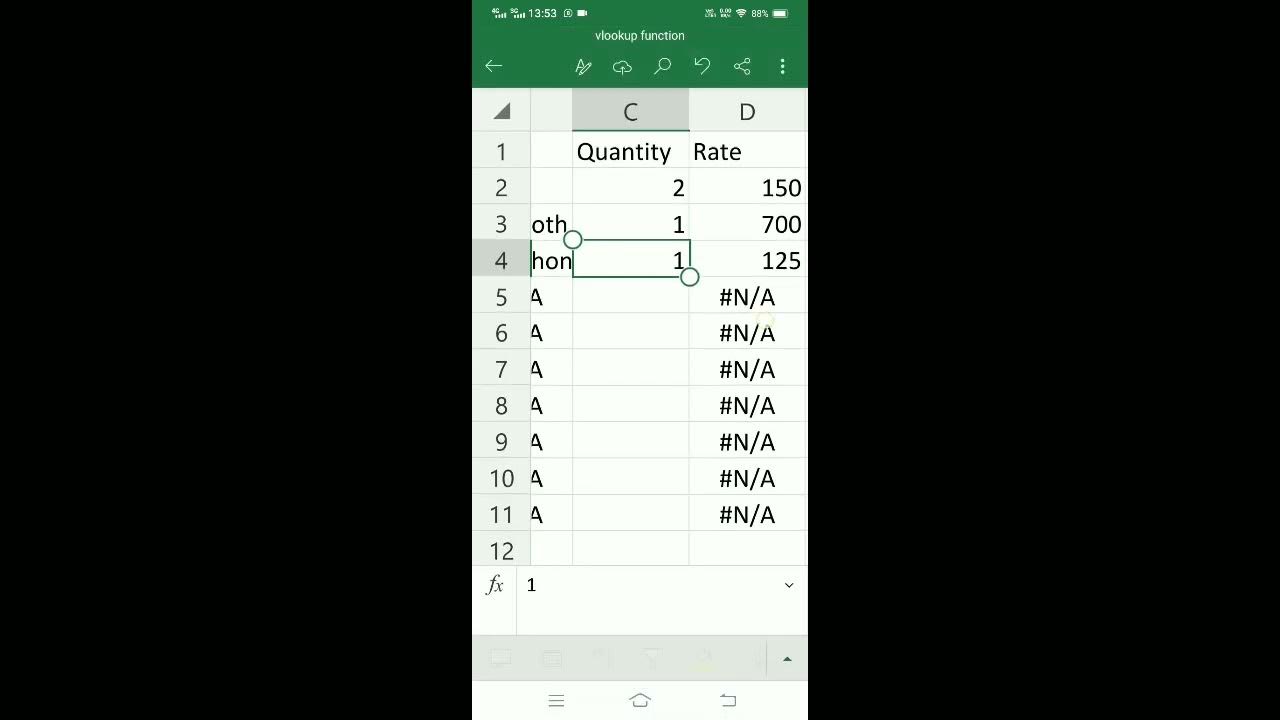Tap the cloud upload icon
Viewport: 1280px width, 720px height.
[622, 67]
